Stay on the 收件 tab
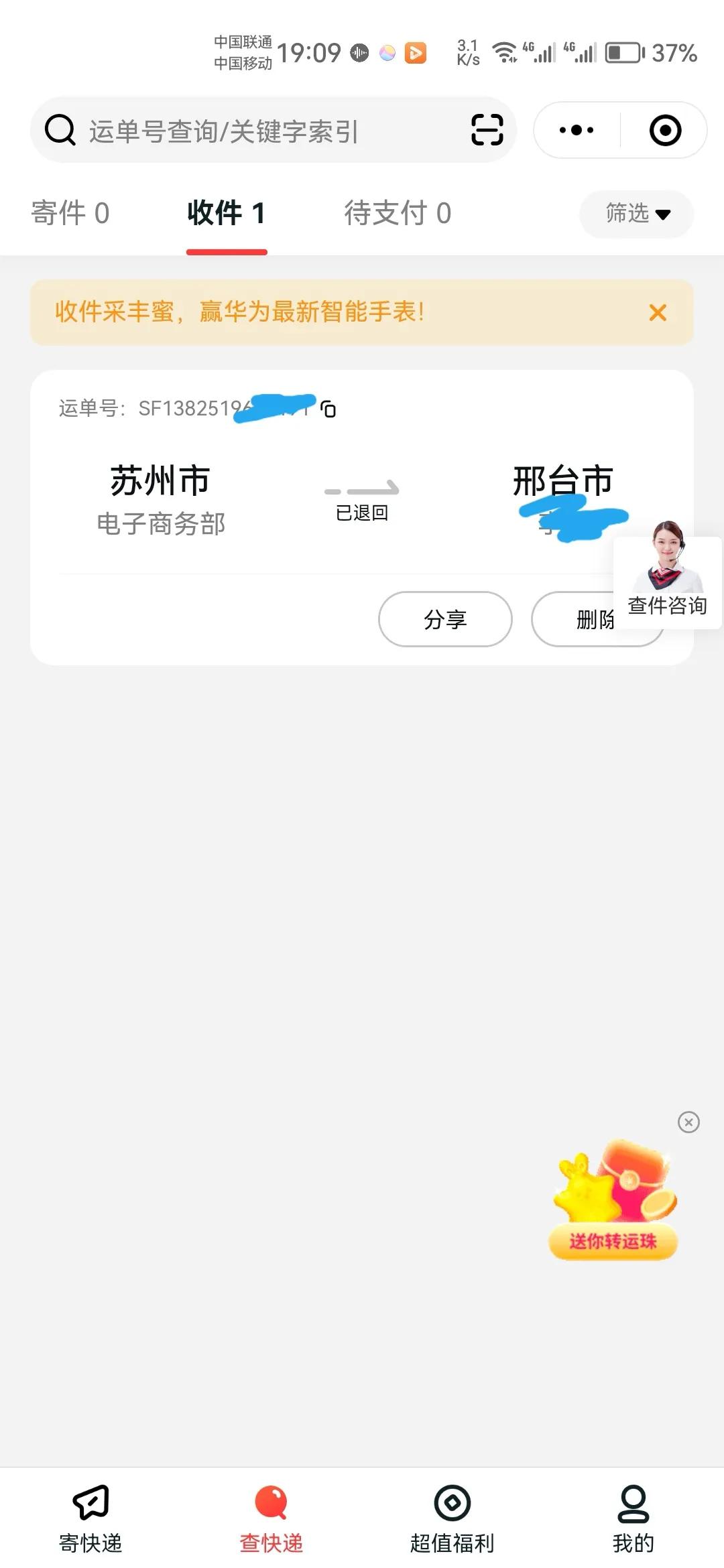Image resolution: width=724 pixels, height=1568 pixels. tap(227, 213)
